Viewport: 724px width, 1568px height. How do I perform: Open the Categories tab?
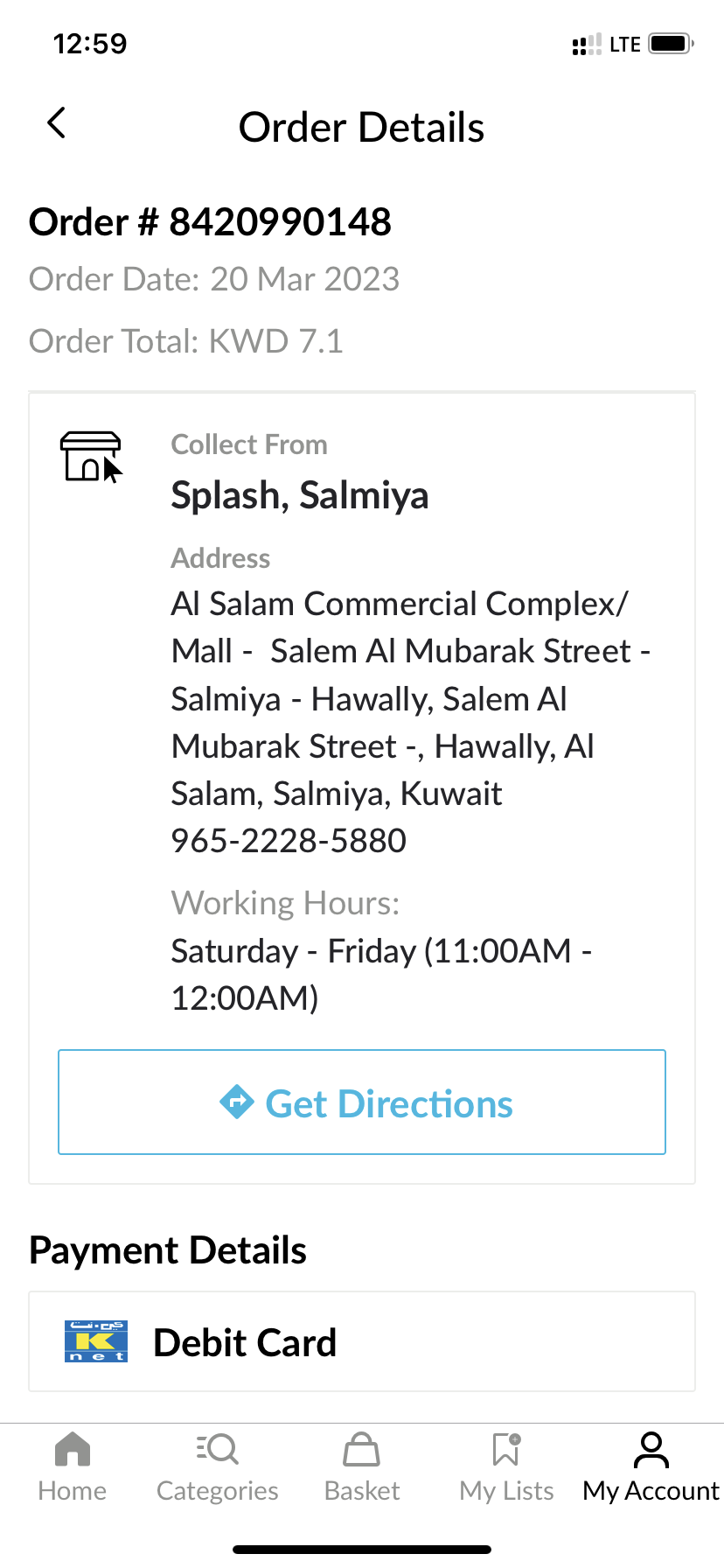(217, 1466)
